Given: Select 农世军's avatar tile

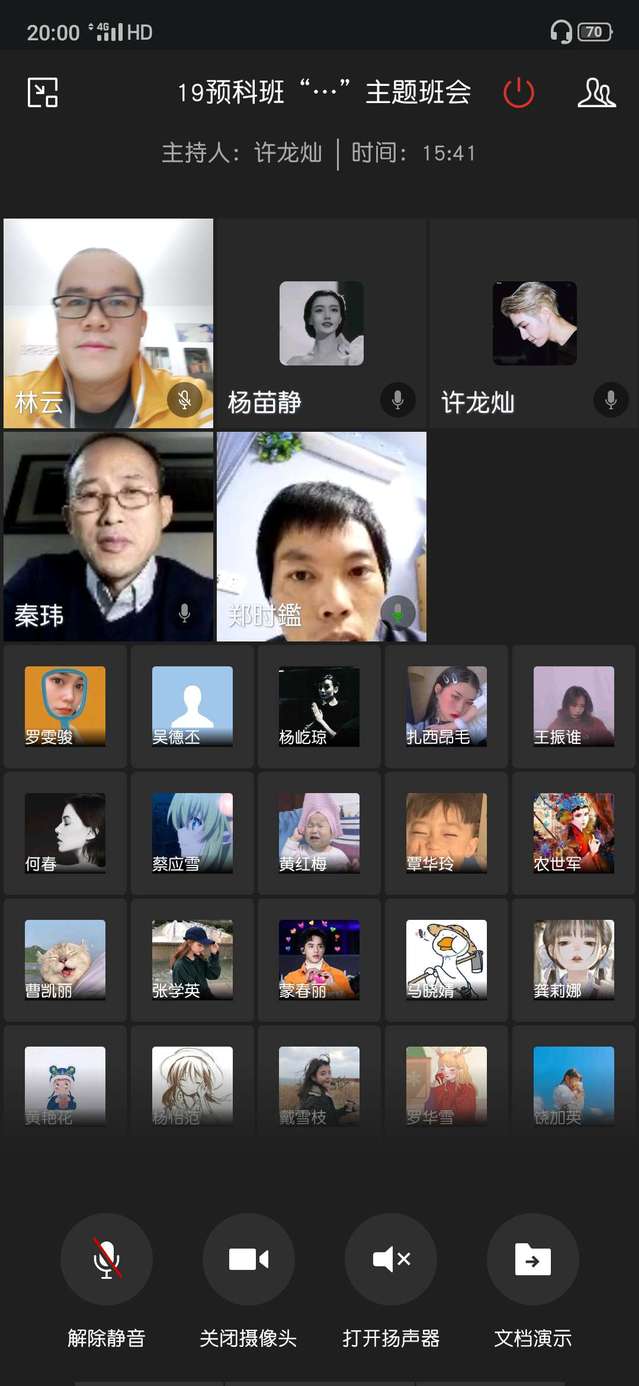Looking at the screenshot, I should pos(574,833).
